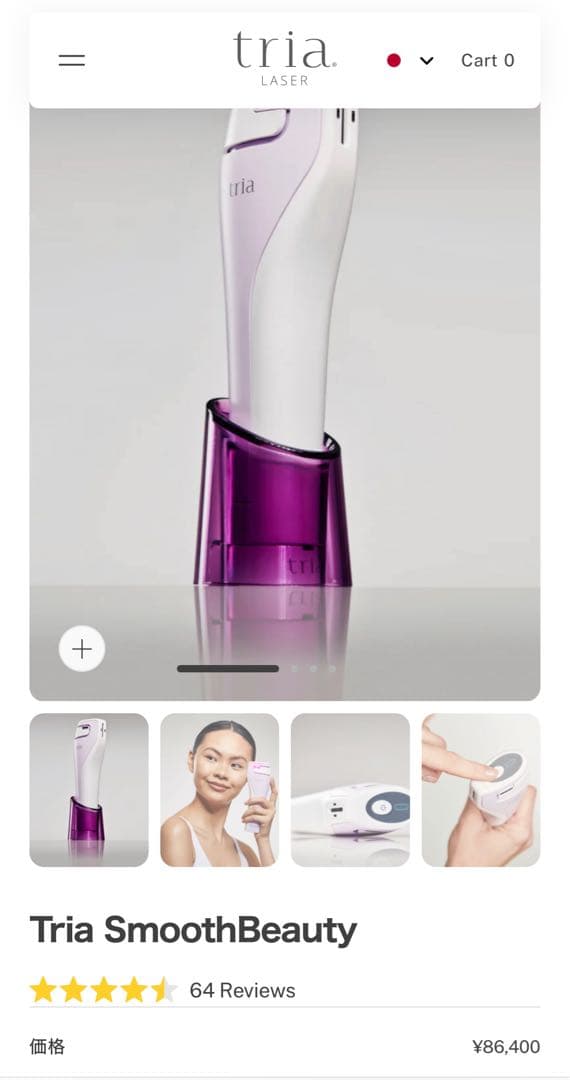
Task: Open the Cart
Action: [x=487, y=61]
